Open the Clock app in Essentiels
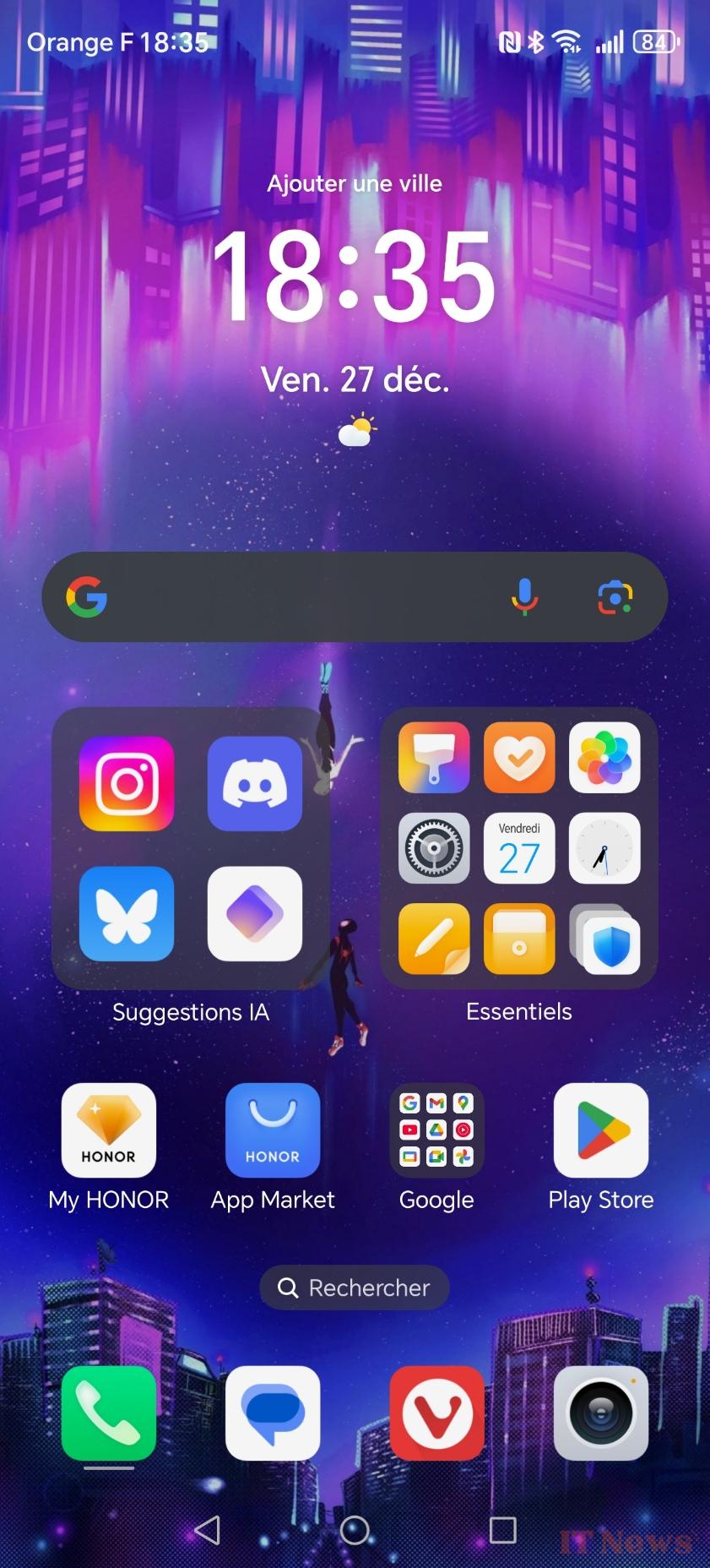Image resolution: width=710 pixels, height=1568 pixels. coord(604,848)
